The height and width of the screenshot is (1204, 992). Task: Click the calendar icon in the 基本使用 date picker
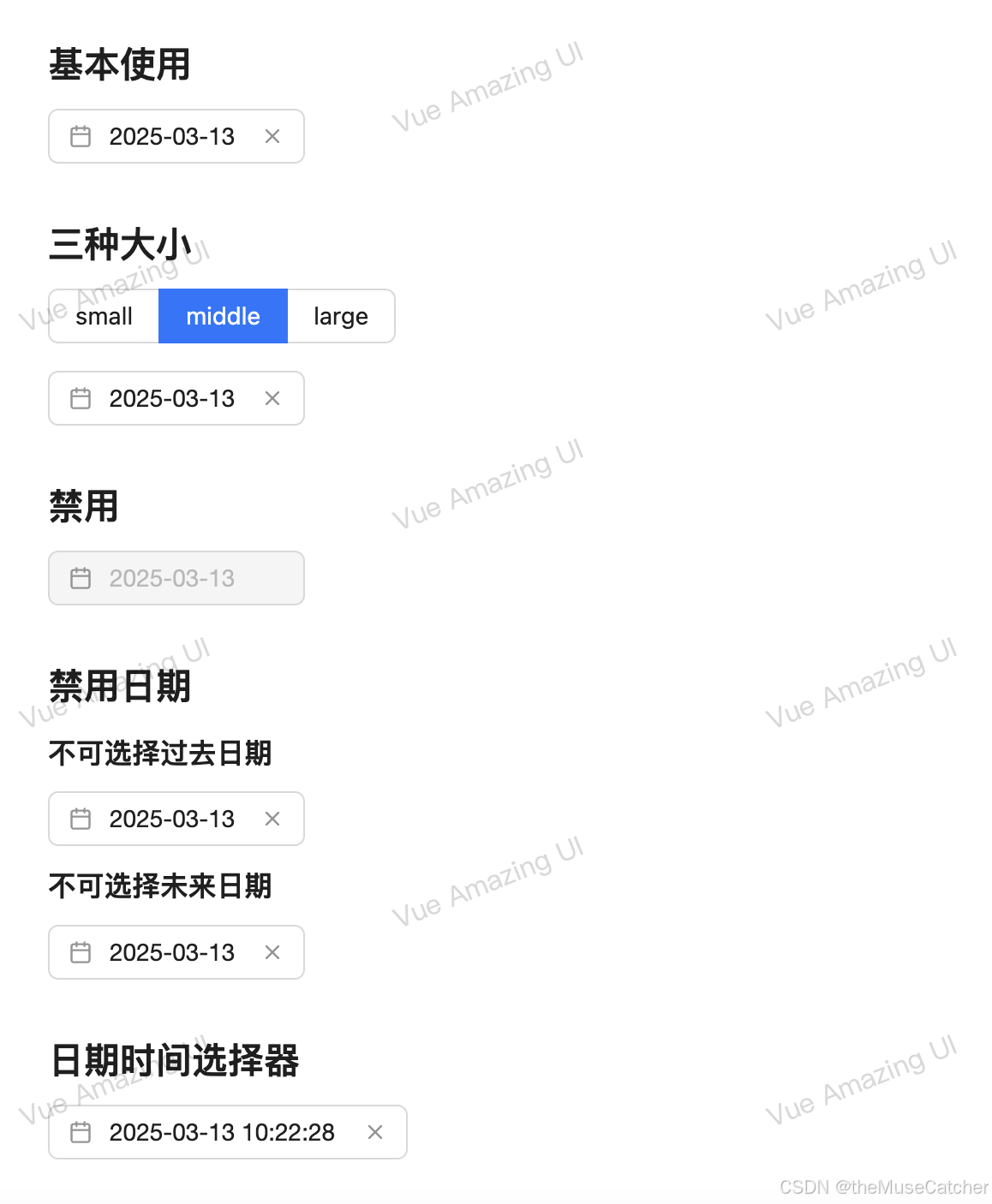click(81, 136)
